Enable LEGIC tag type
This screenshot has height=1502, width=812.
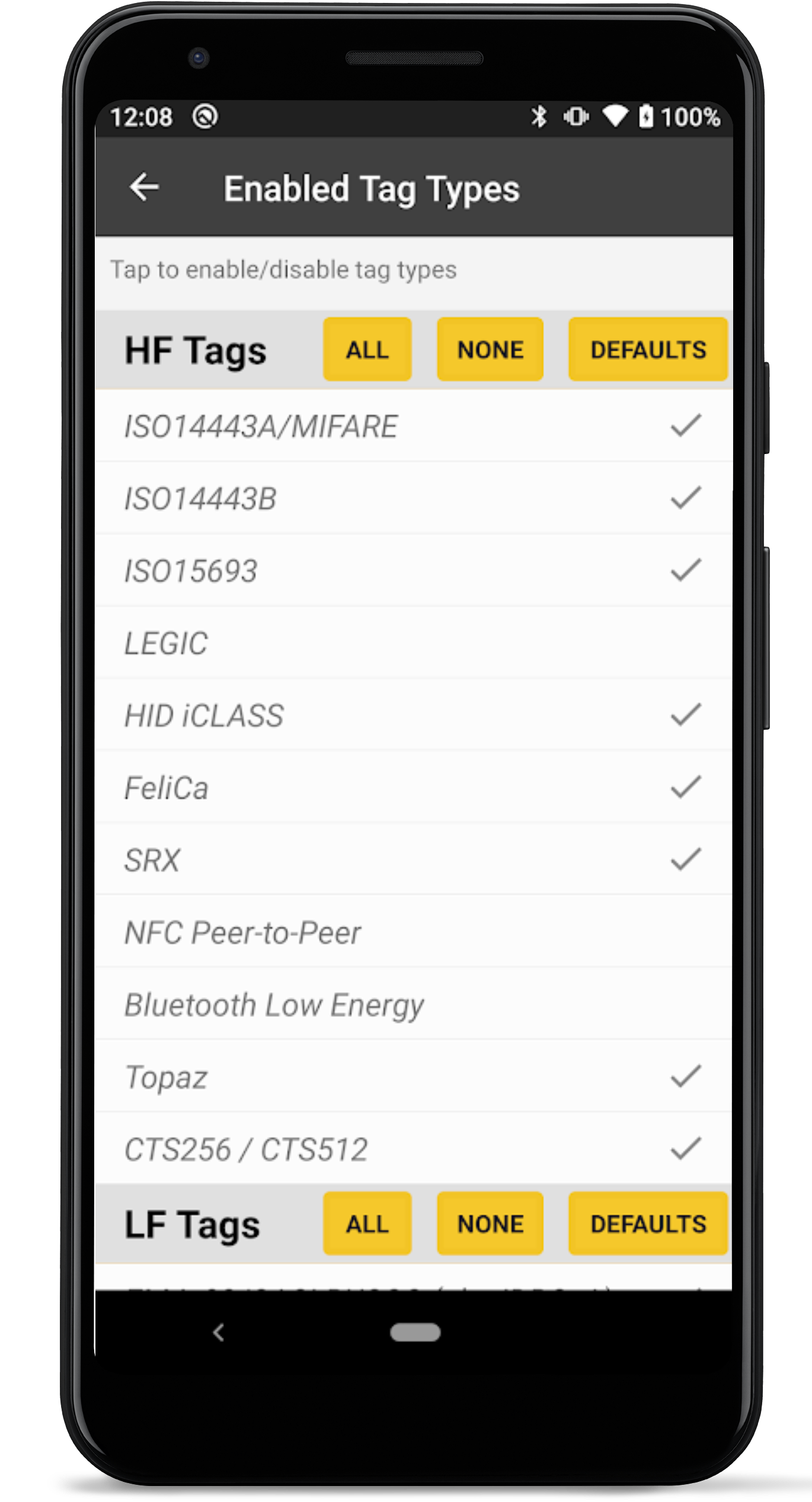click(414, 643)
